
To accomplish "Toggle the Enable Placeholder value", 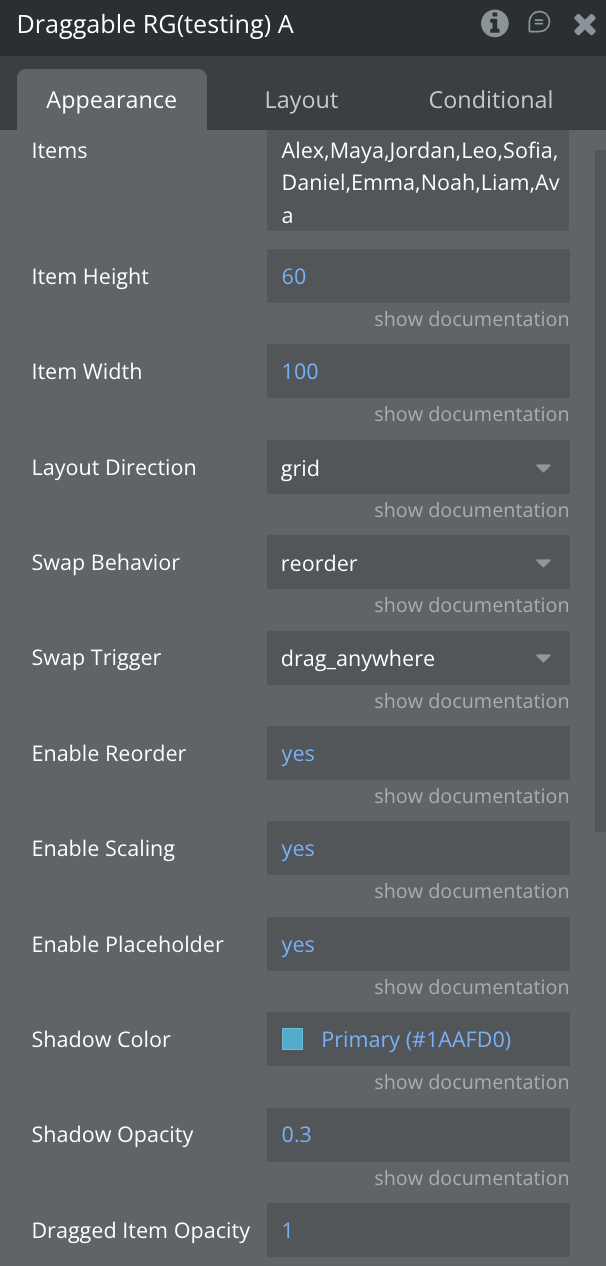I will coord(418,944).
